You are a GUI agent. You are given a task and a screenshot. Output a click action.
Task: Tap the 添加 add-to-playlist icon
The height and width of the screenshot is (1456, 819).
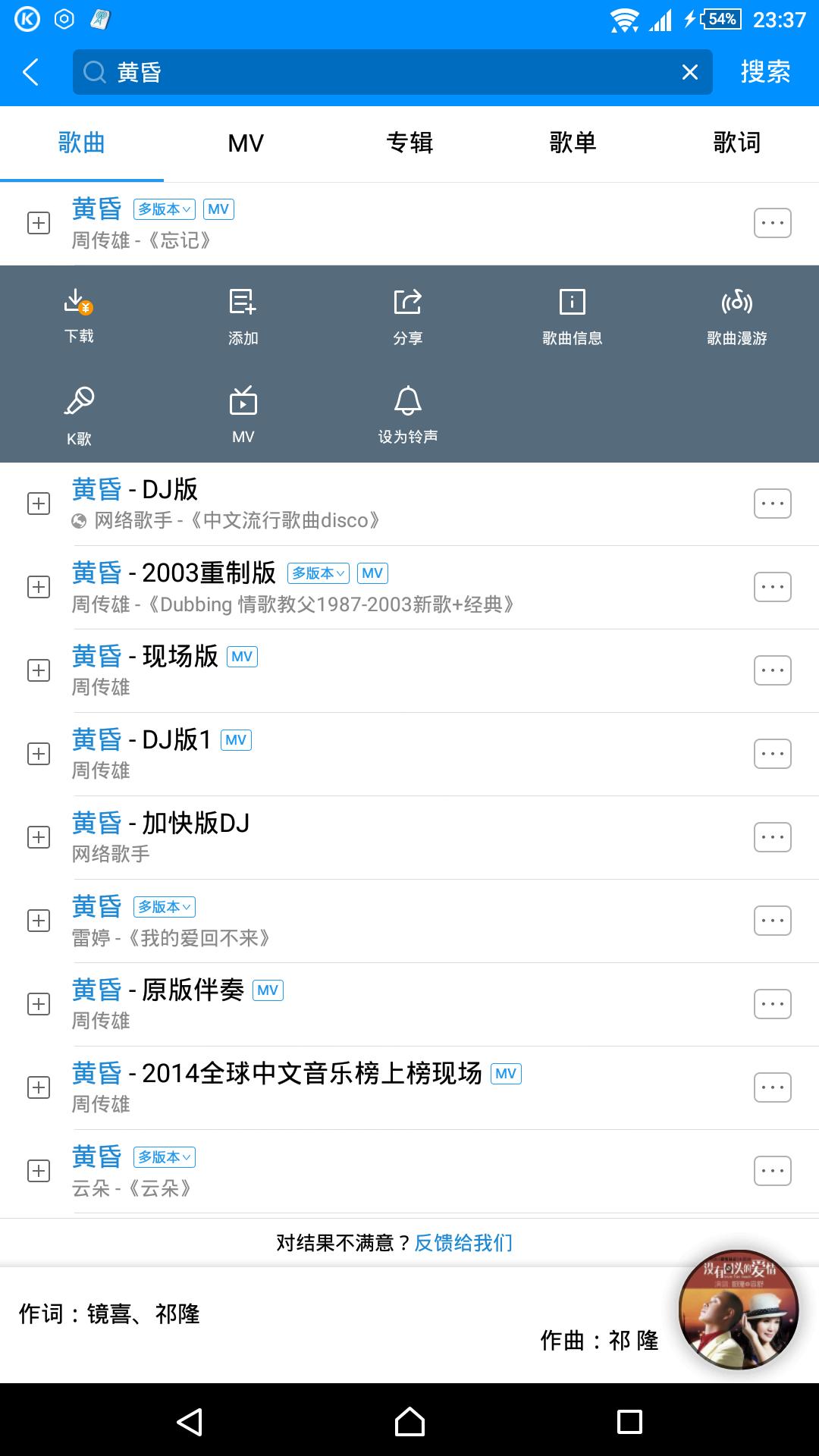pos(241,313)
